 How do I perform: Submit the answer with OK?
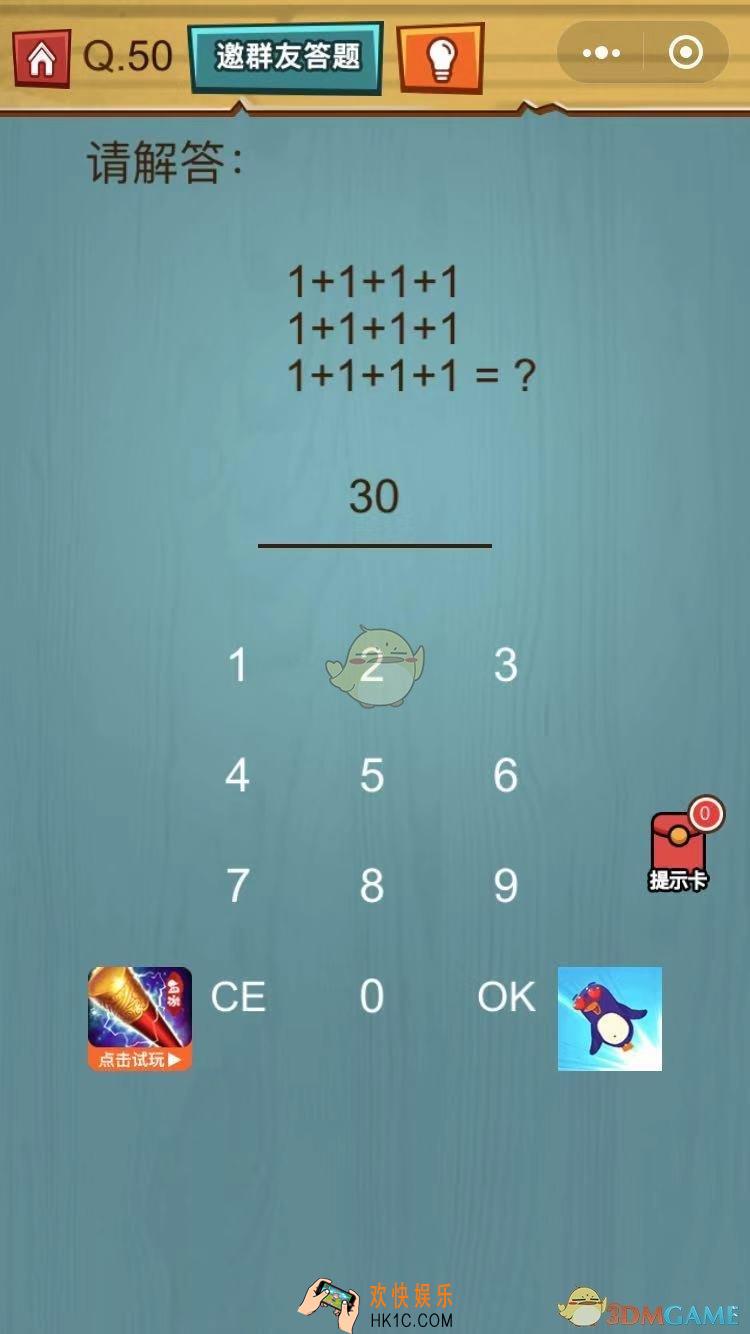pos(506,997)
